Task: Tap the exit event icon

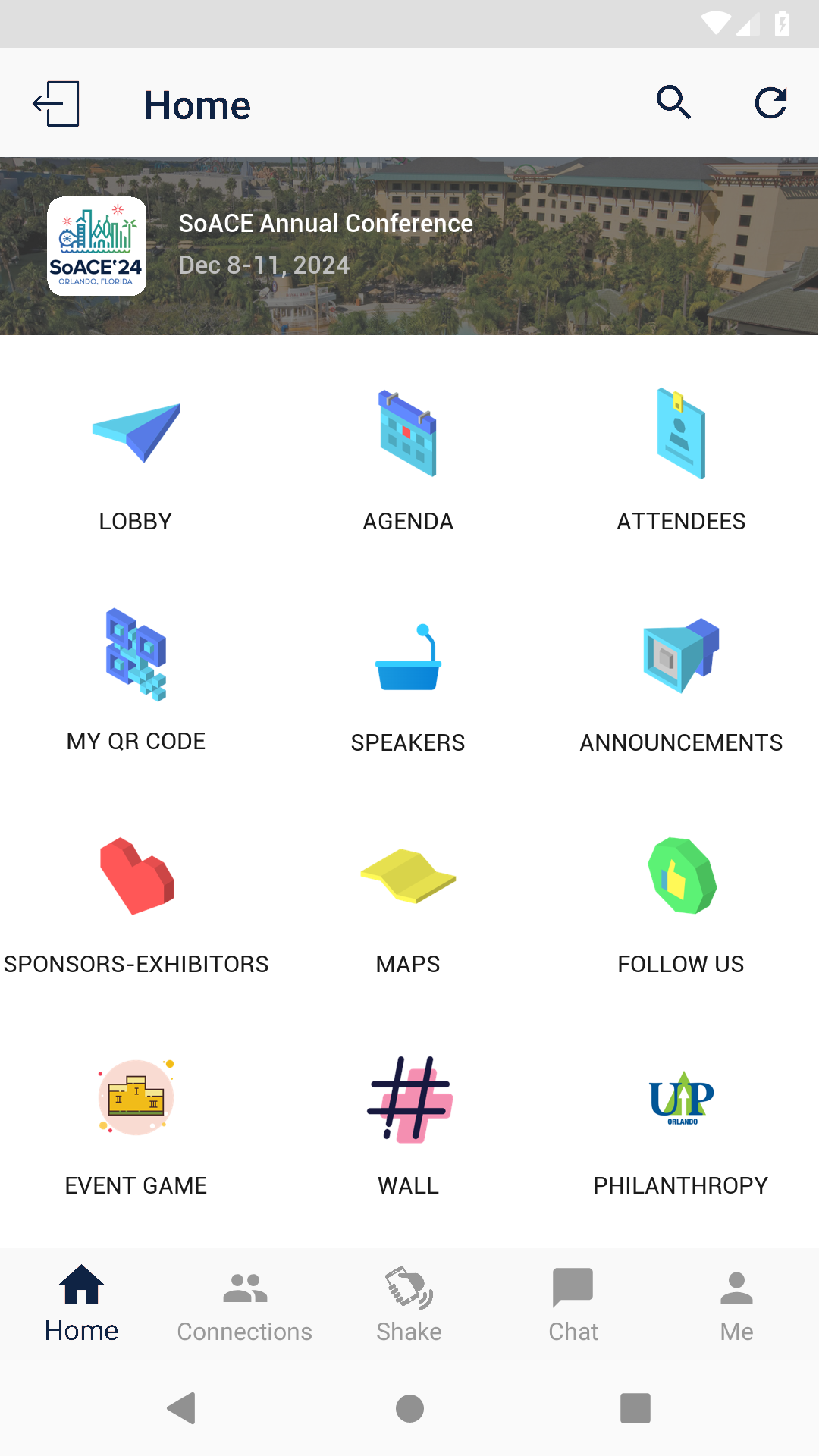Action: (x=56, y=104)
